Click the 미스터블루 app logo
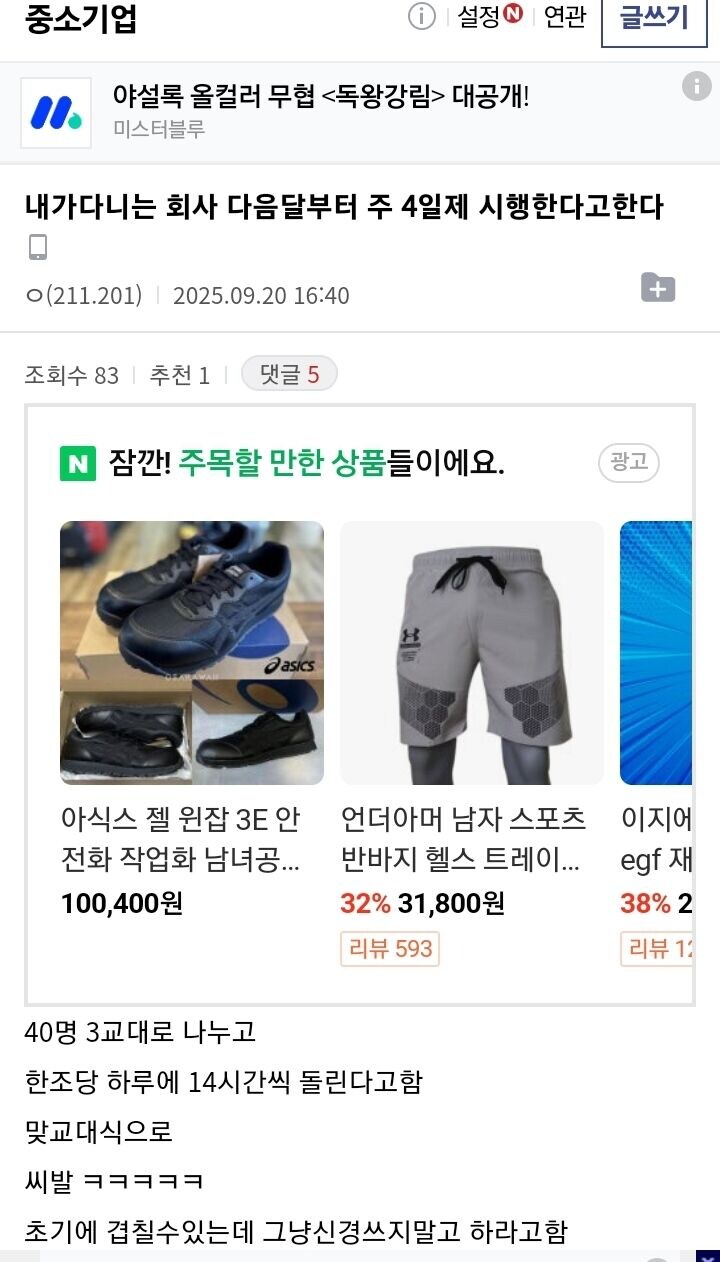The height and width of the screenshot is (1262, 720). click(x=55, y=111)
